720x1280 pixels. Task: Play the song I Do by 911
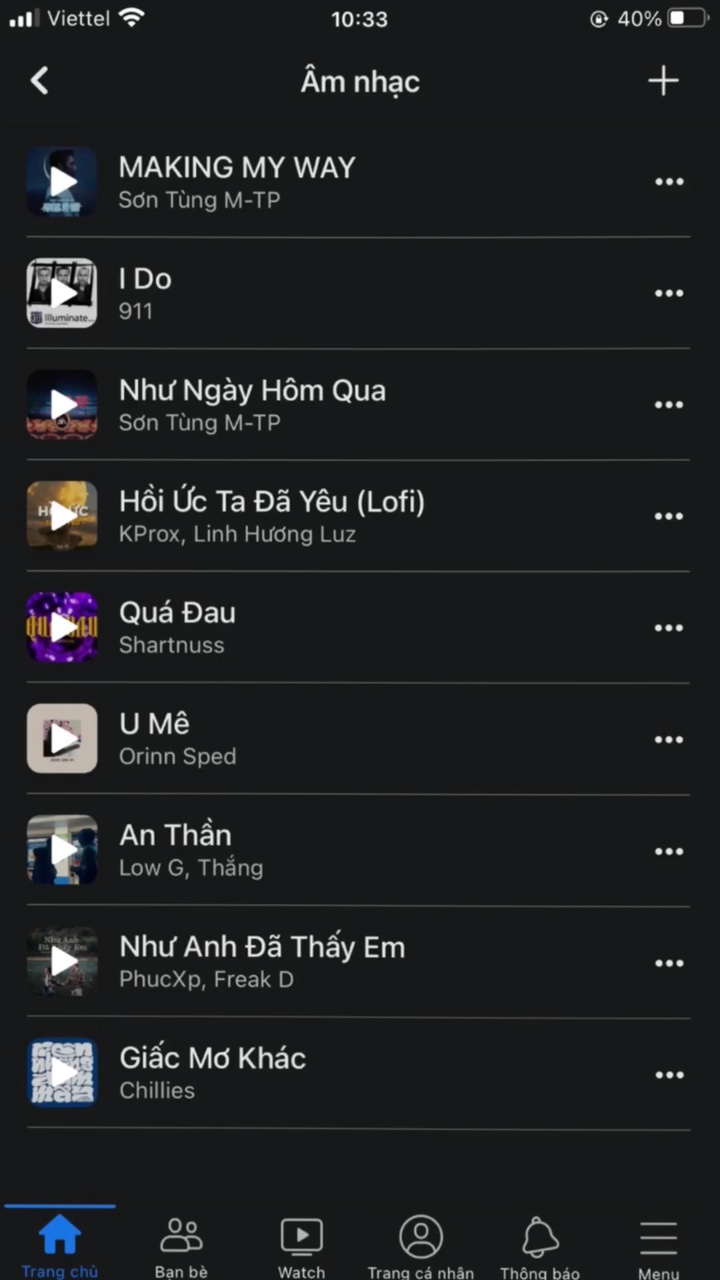click(62, 293)
